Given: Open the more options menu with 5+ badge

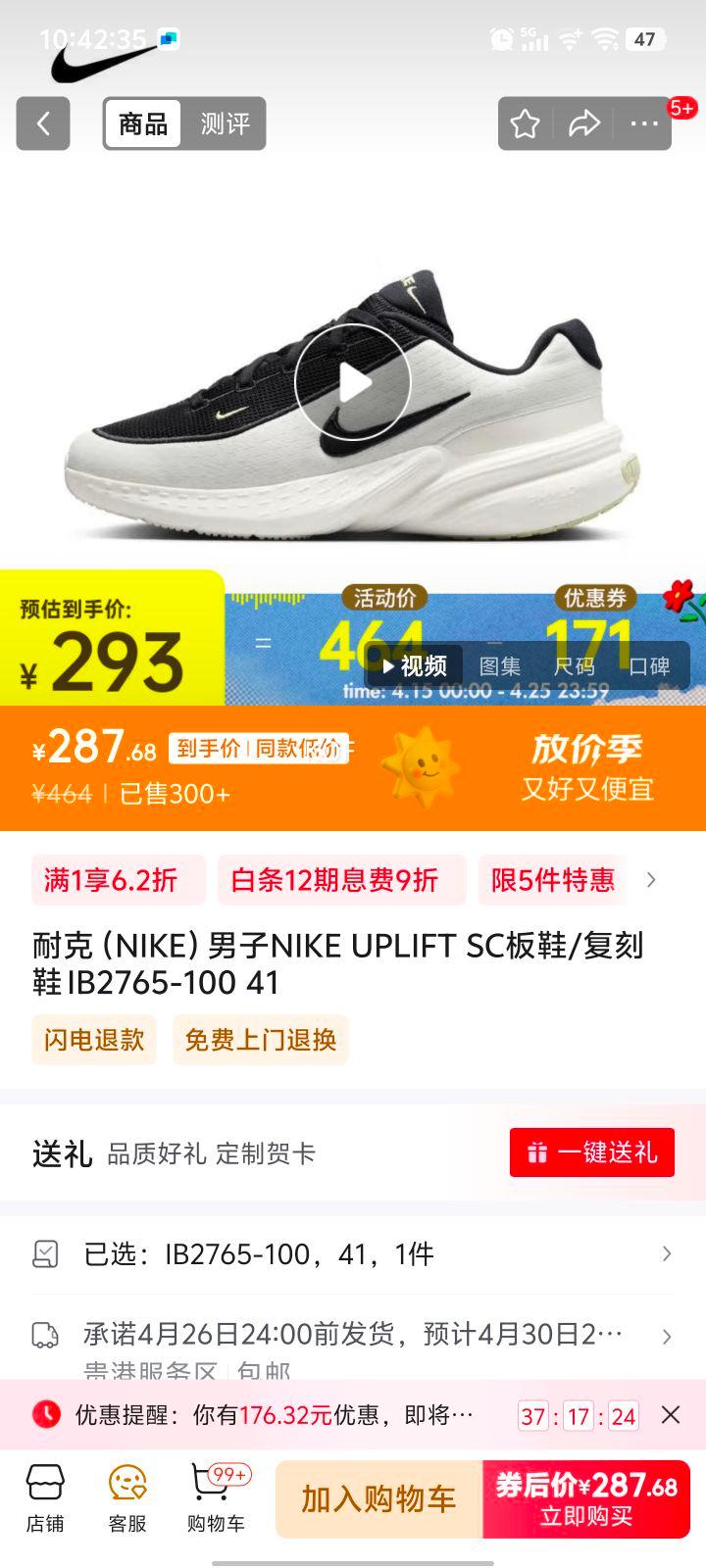Looking at the screenshot, I should click(644, 124).
